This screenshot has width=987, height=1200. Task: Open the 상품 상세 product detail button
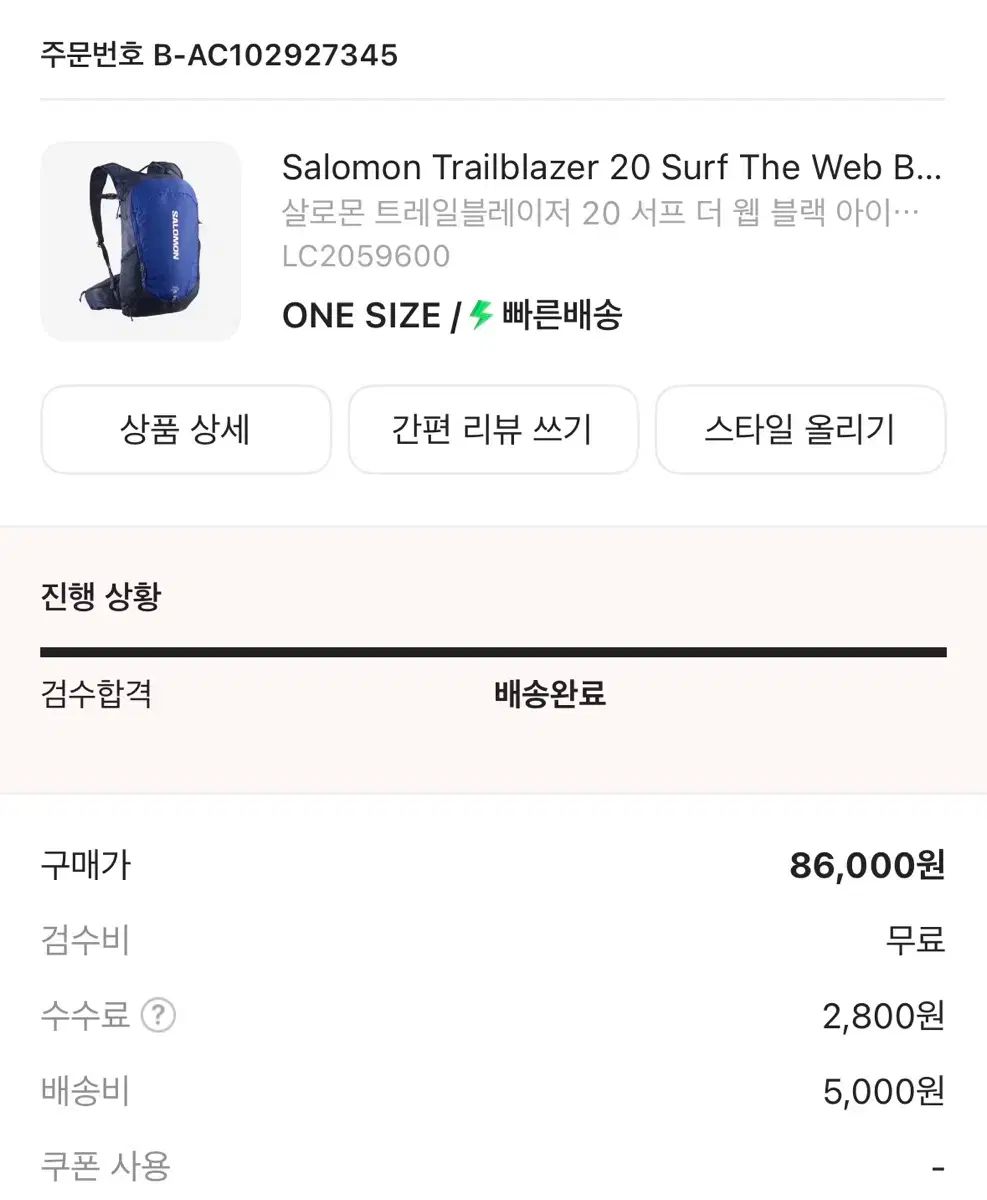pyautogui.click(x=186, y=429)
